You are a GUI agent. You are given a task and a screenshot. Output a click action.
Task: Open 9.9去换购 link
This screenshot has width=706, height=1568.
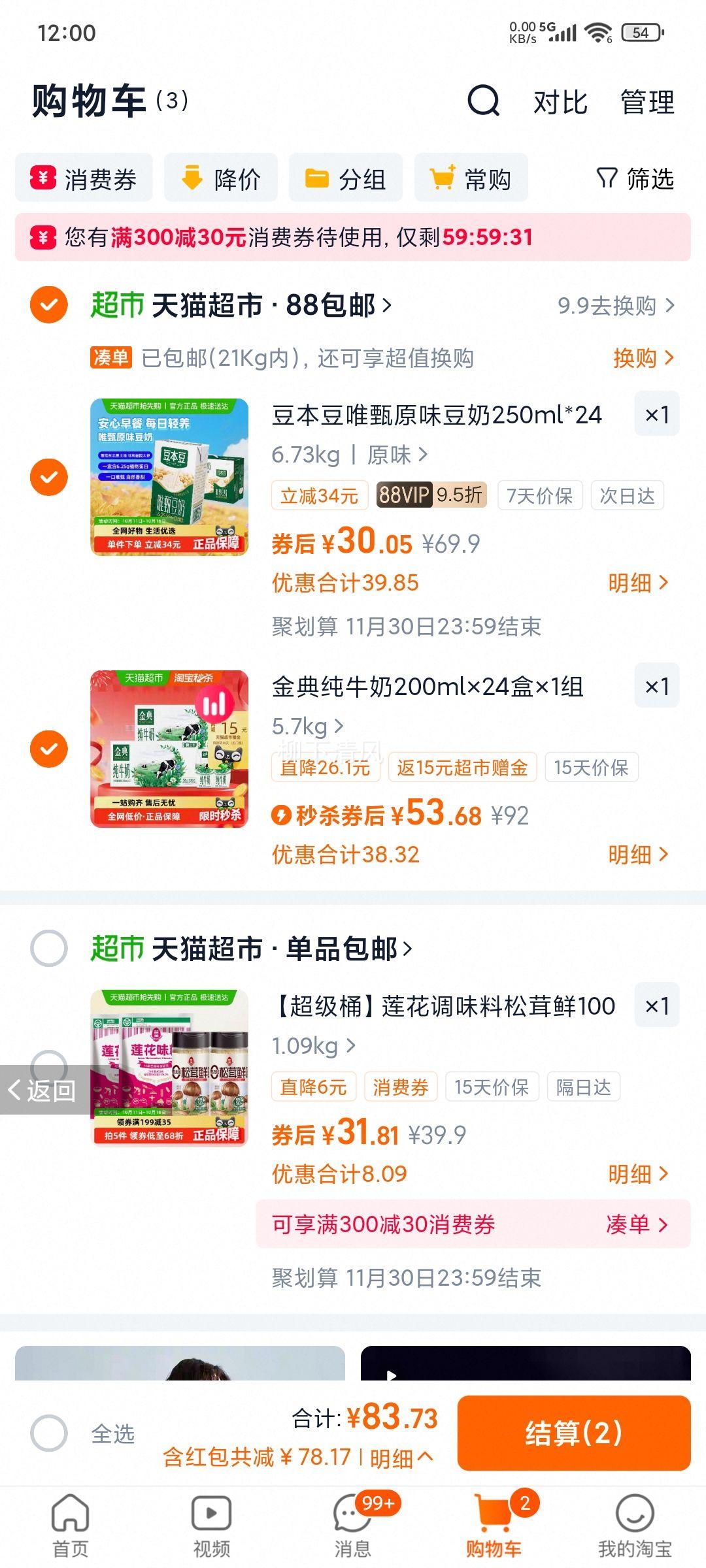tap(615, 305)
